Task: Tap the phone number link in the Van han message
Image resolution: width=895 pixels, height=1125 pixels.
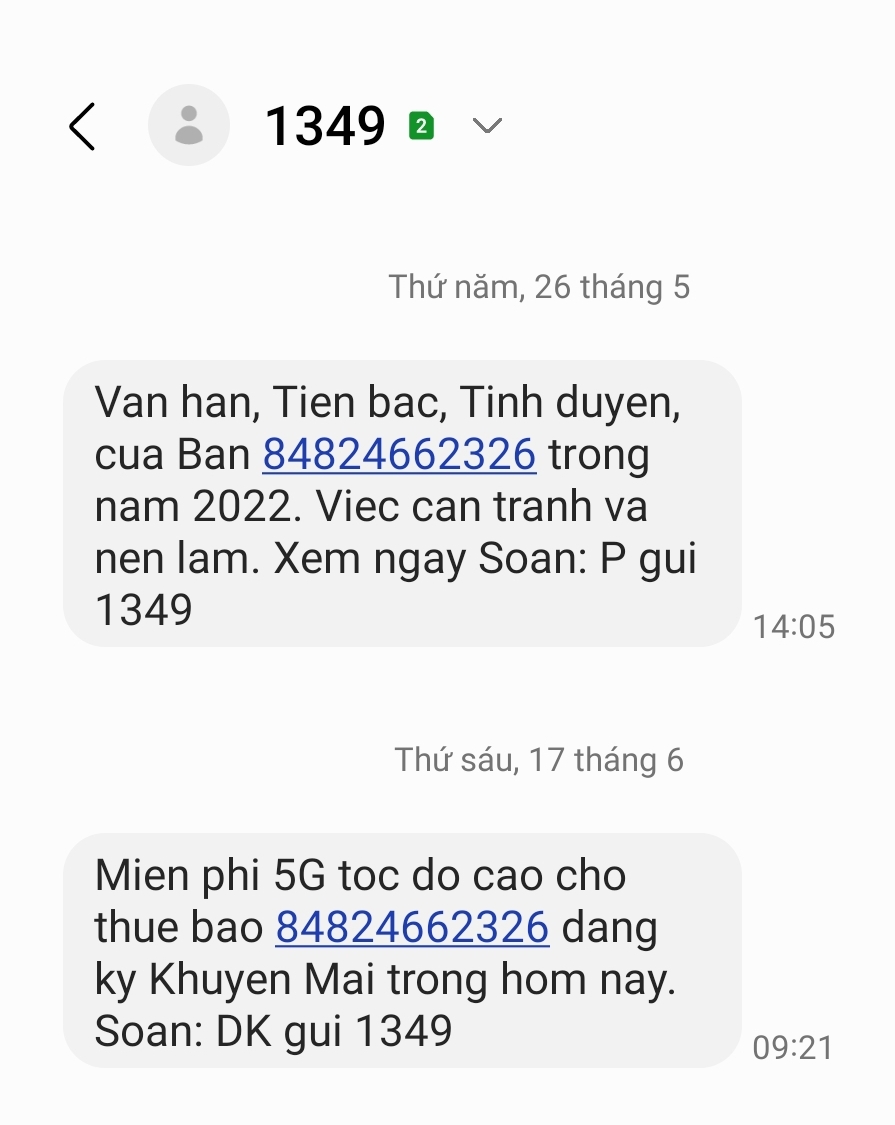Action: pyautogui.click(x=399, y=455)
